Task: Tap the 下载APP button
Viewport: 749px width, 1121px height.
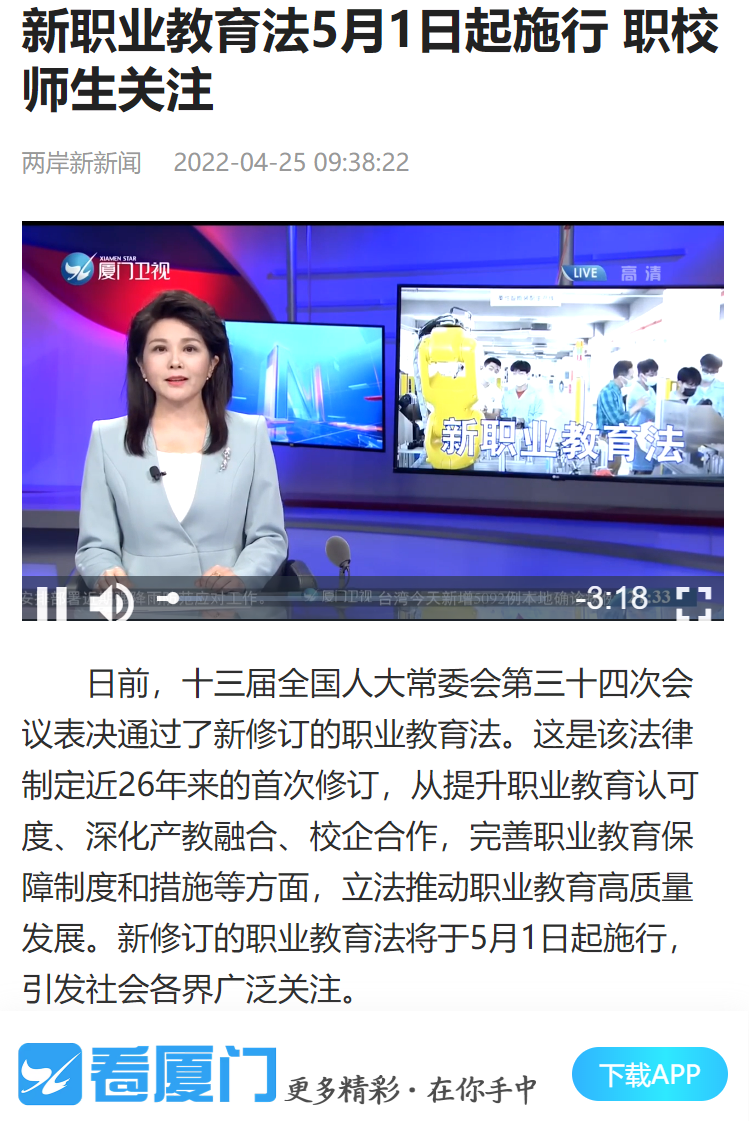Action: 650,1074
